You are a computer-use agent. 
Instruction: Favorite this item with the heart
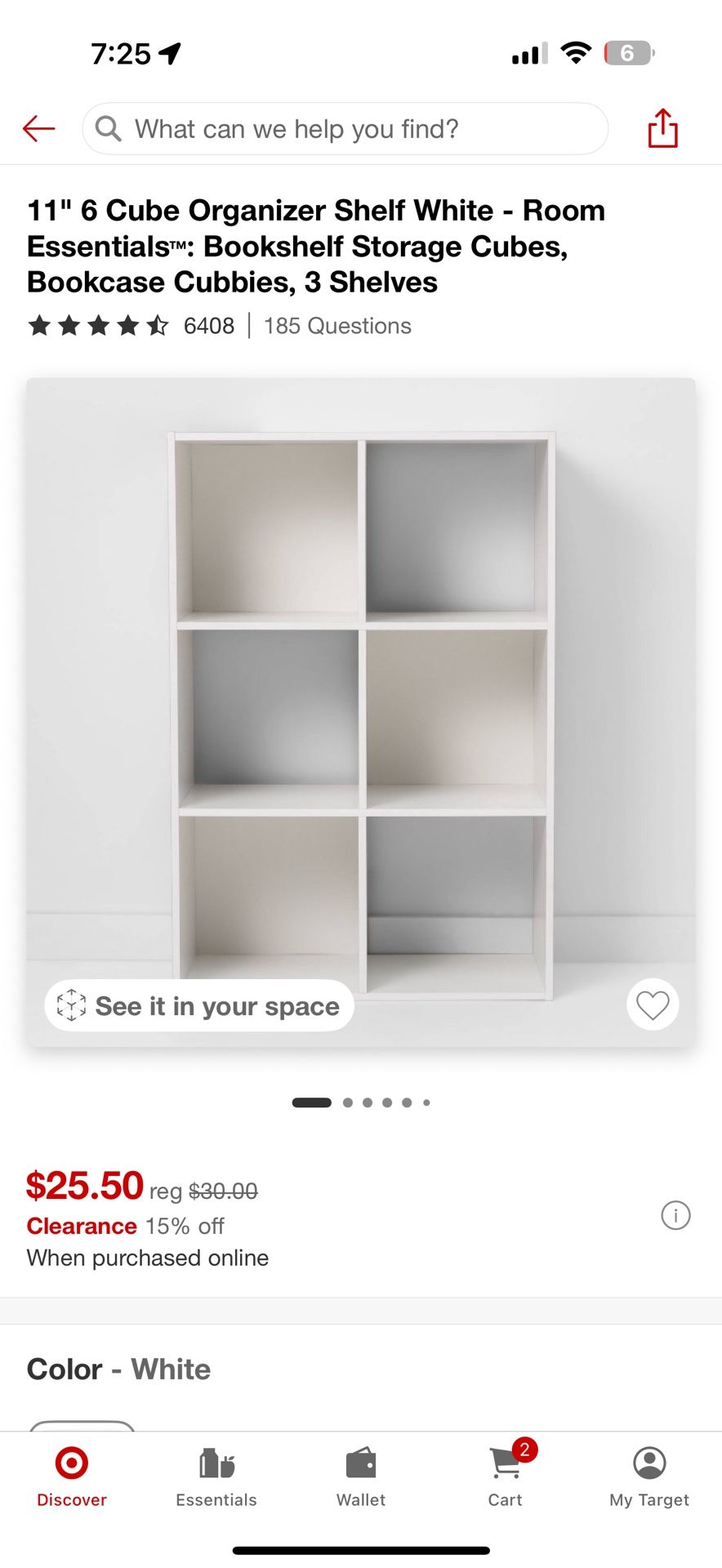[x=653, y=1004]
